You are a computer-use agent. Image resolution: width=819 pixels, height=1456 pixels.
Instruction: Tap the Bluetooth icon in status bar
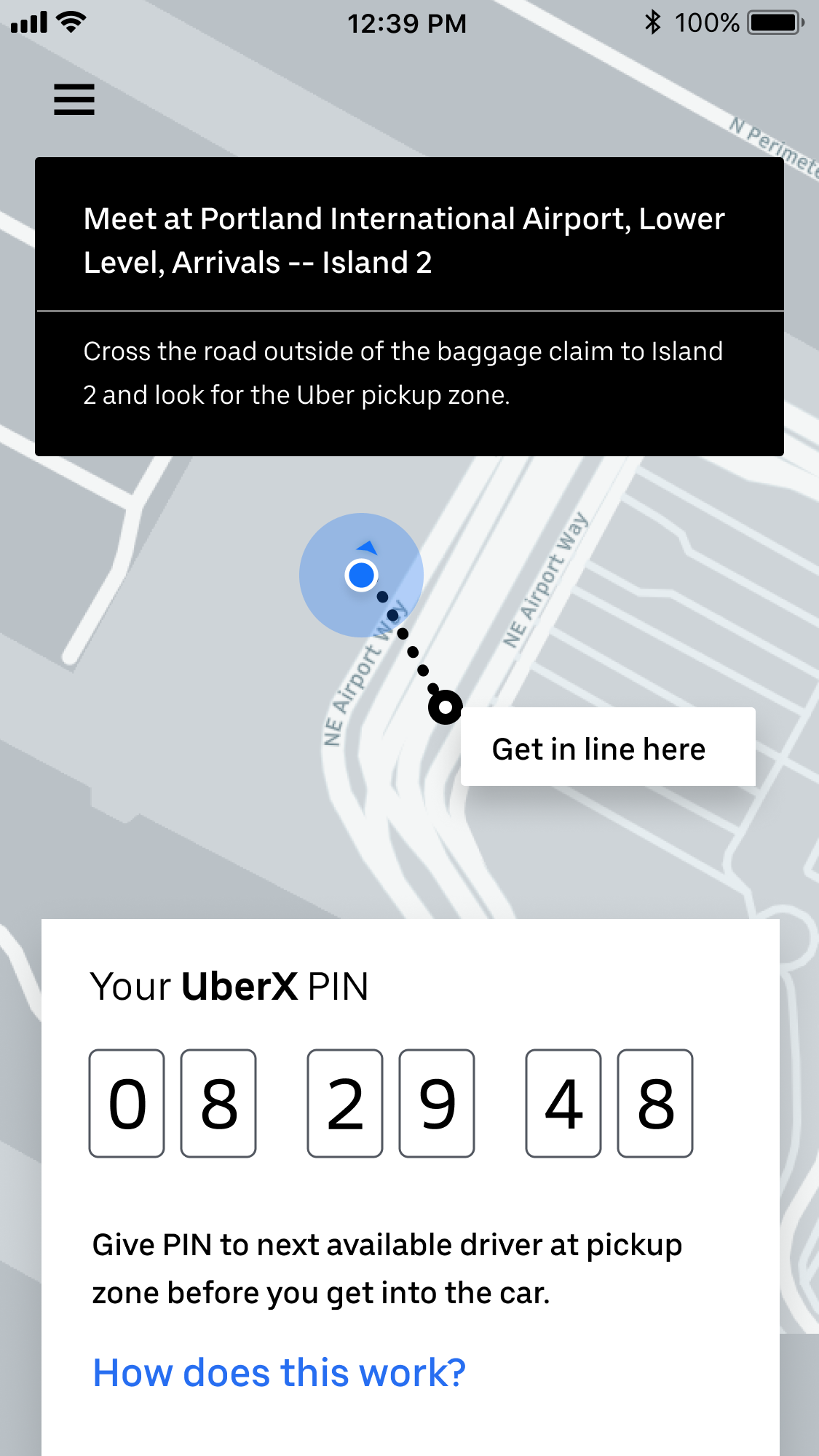pos(654,23)
